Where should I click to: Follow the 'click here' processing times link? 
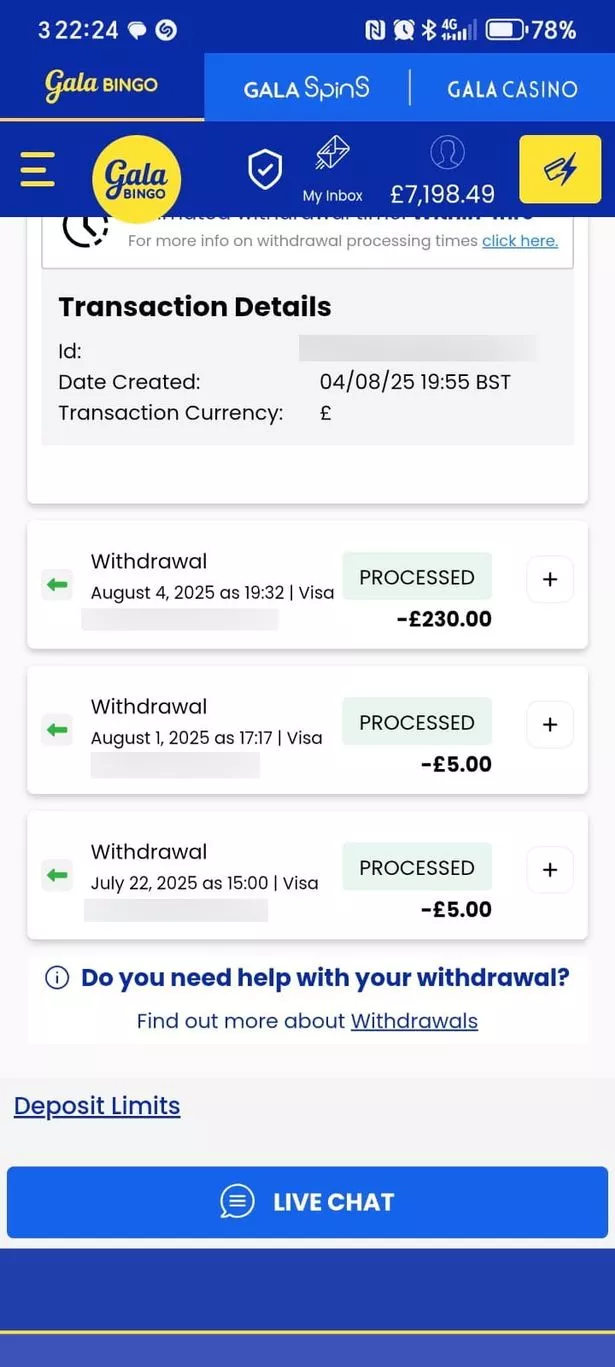click(520, 241)
